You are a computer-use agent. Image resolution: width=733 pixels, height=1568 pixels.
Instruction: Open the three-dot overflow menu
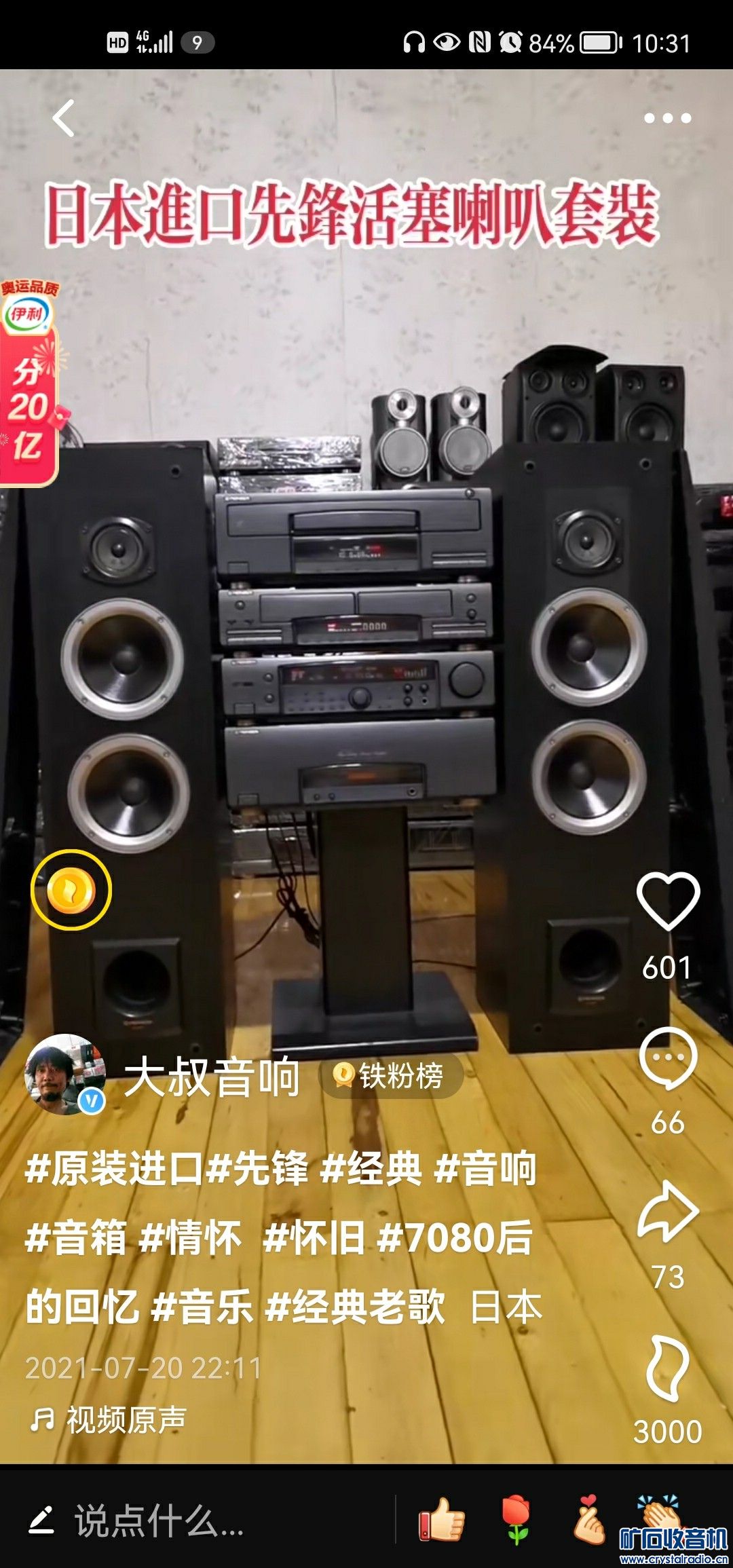(667, 119)
